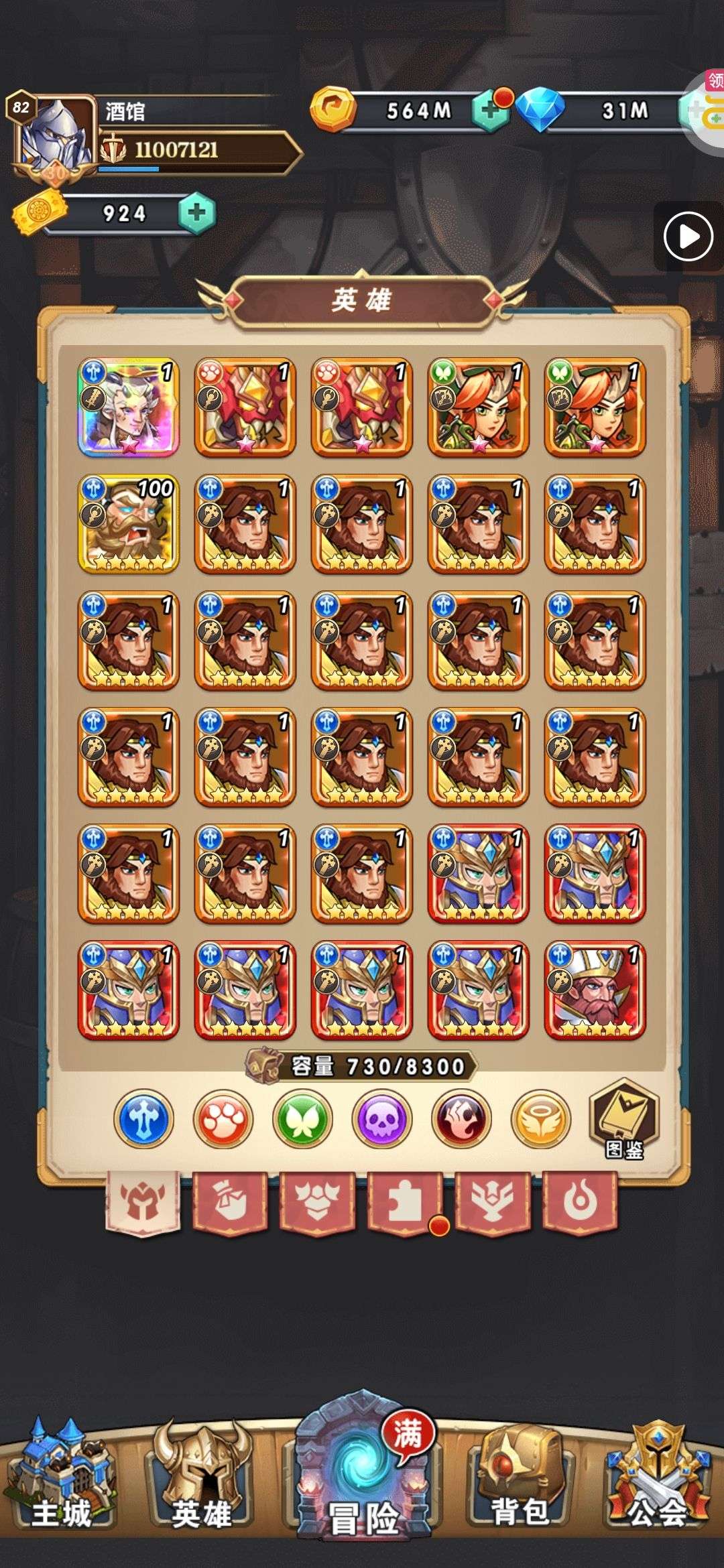
Task: Tap the screen recording play button
Action: point(688,237)
